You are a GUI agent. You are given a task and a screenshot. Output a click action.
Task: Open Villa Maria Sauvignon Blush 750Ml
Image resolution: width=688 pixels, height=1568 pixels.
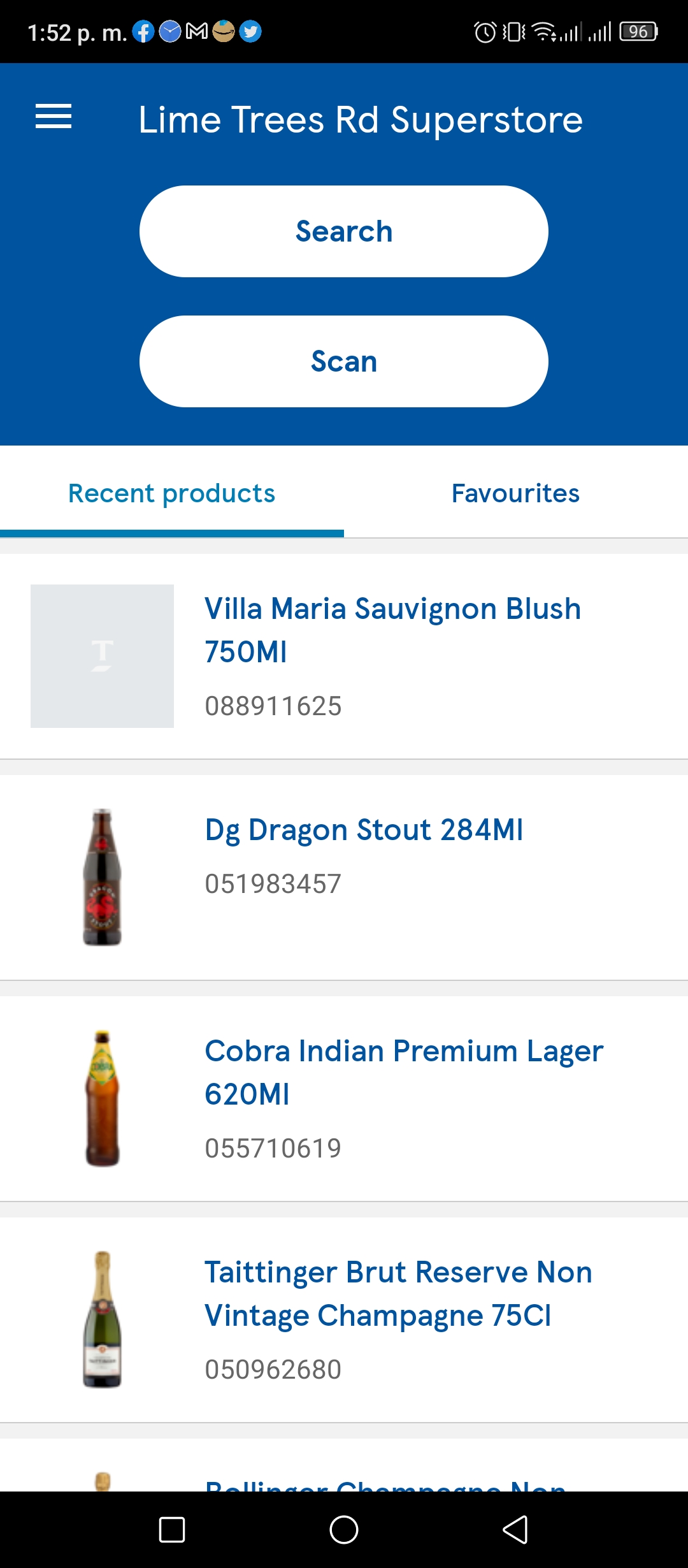point(344,656)
